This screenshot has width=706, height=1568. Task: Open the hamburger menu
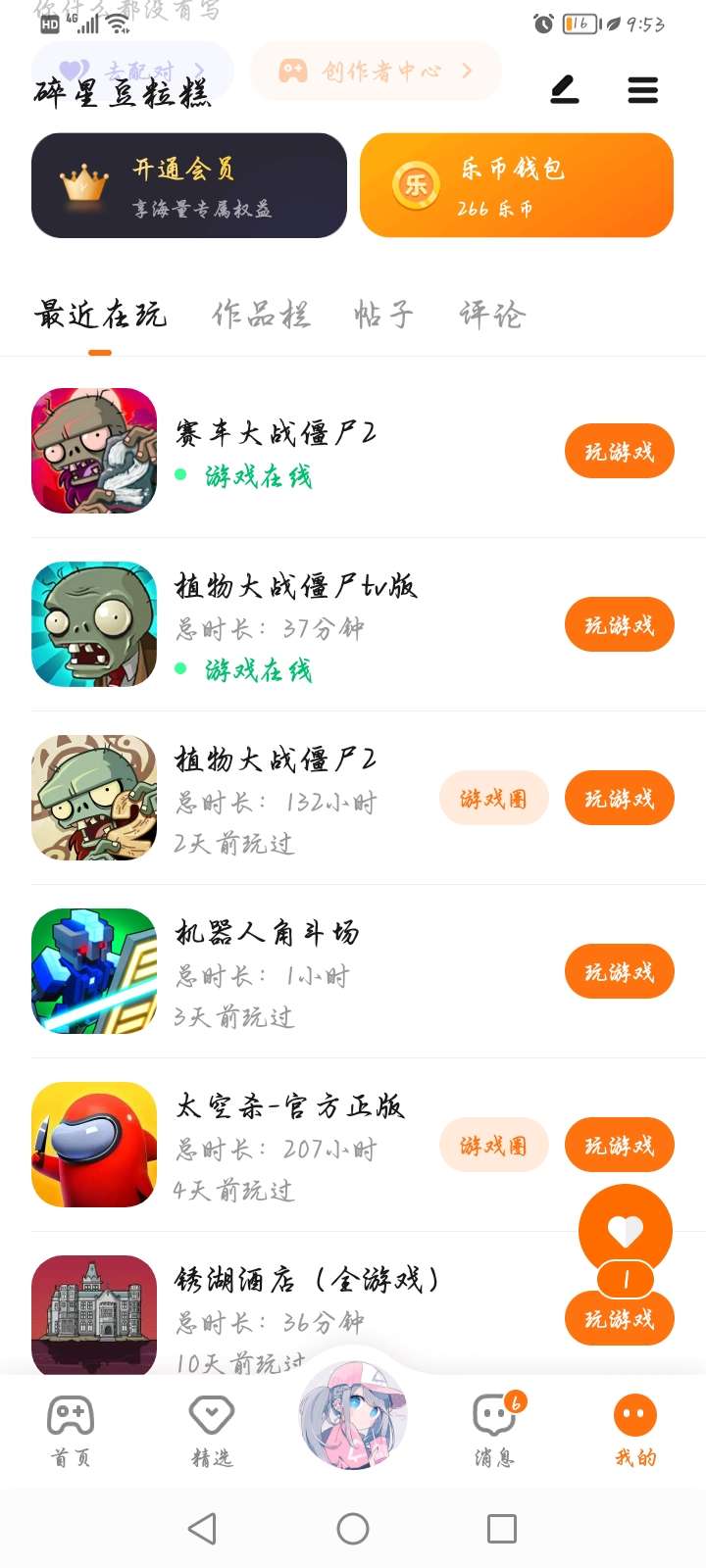642,91
